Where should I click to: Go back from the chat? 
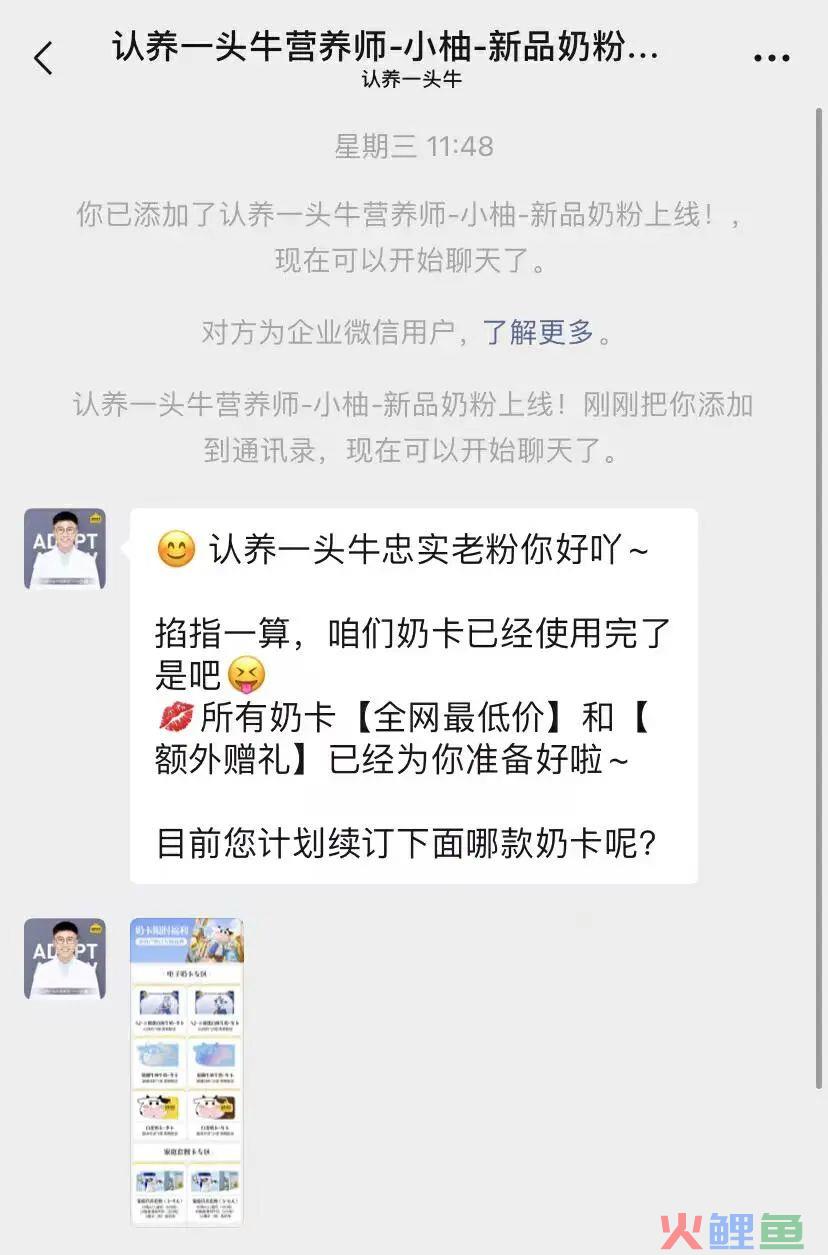42,59
